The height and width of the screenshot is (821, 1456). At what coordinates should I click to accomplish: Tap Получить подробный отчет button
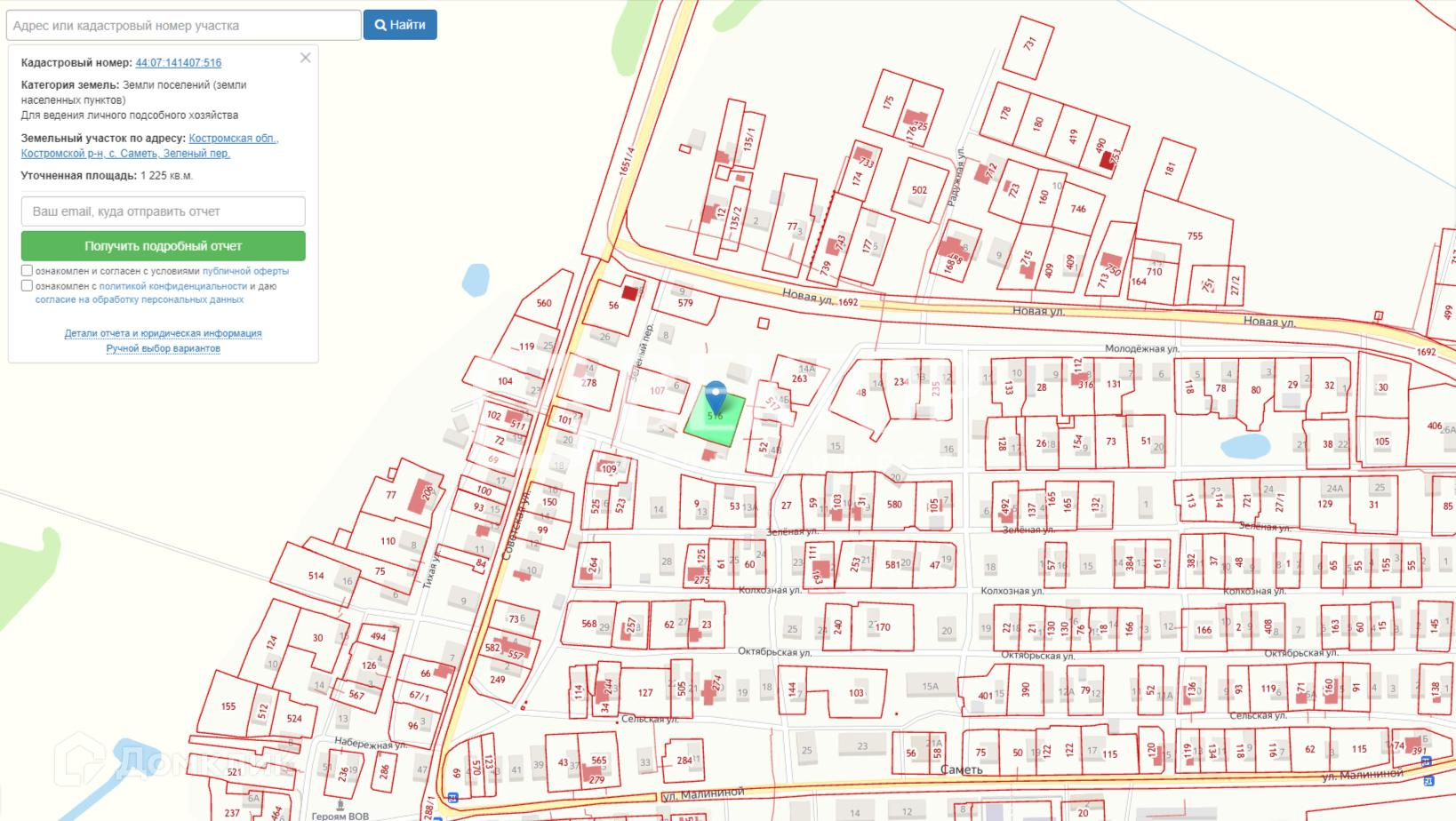pos(163,246)
